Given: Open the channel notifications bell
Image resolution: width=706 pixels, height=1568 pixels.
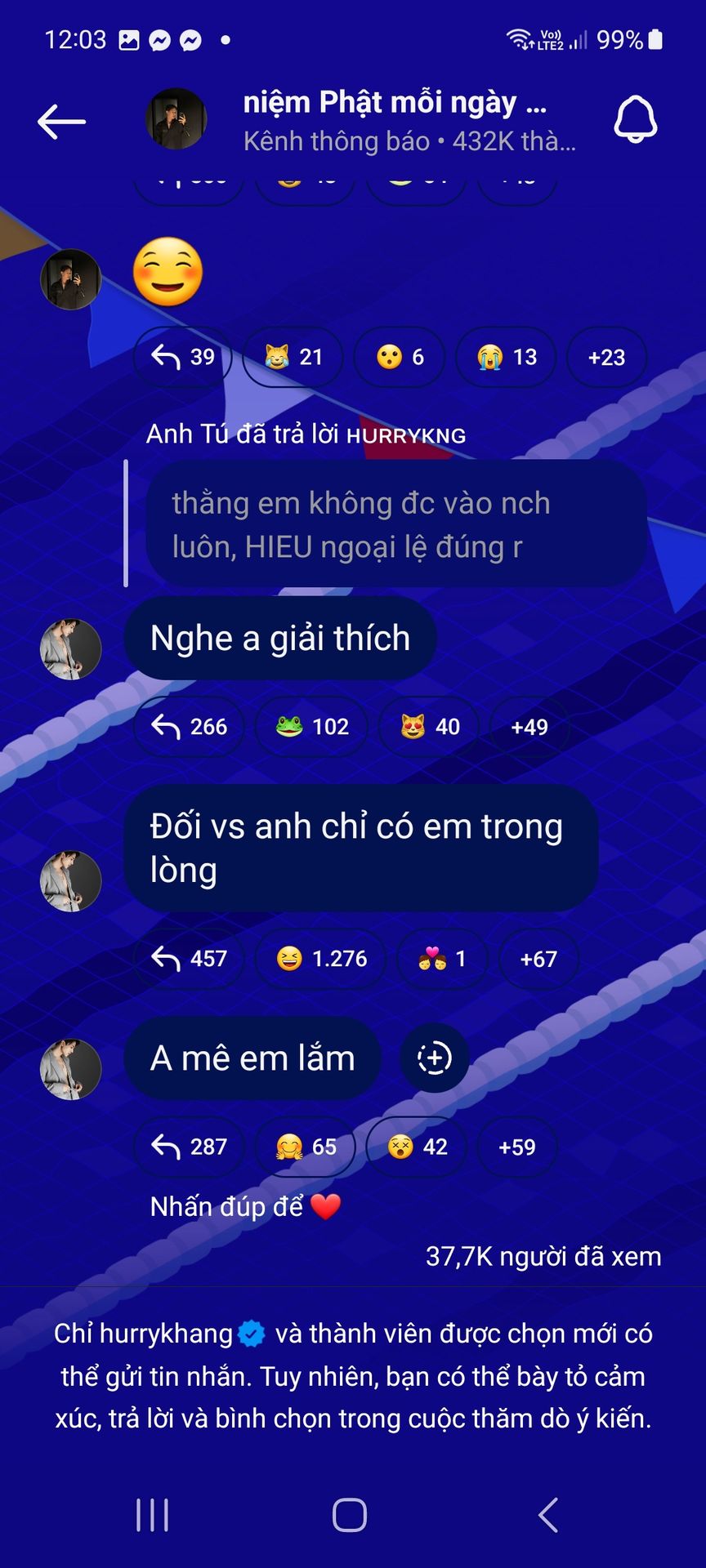Looking at the screenshot, I should click(635, 120).
